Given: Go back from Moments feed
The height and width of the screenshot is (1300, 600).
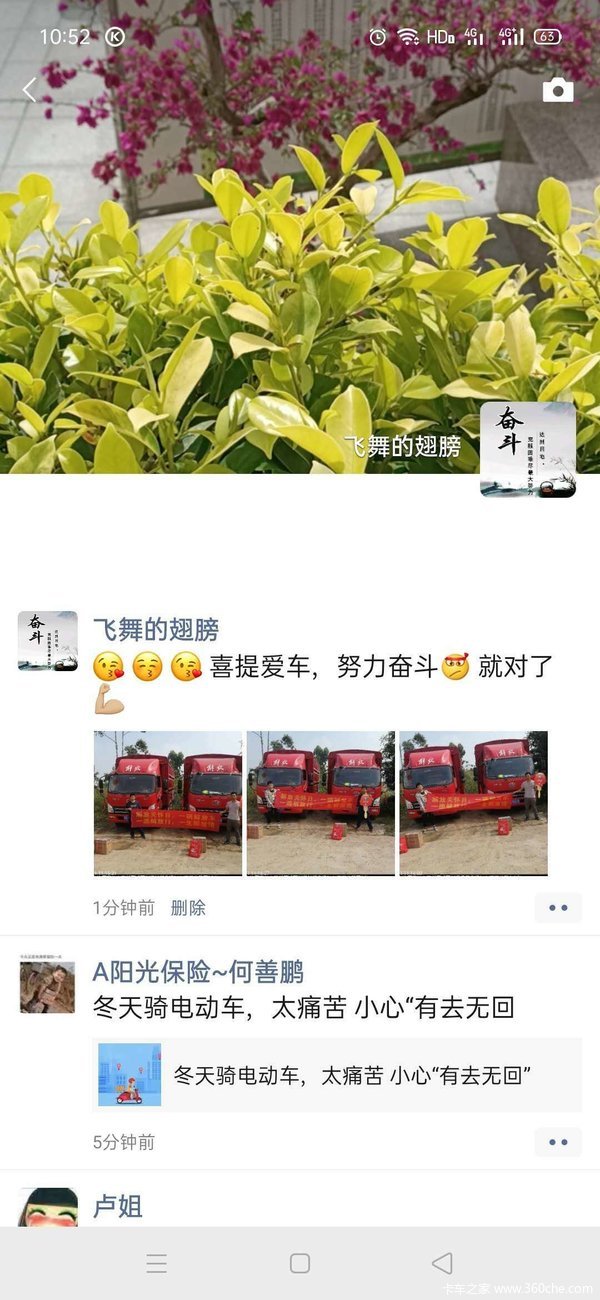Looking at the screenshot, I should point(29,90).
